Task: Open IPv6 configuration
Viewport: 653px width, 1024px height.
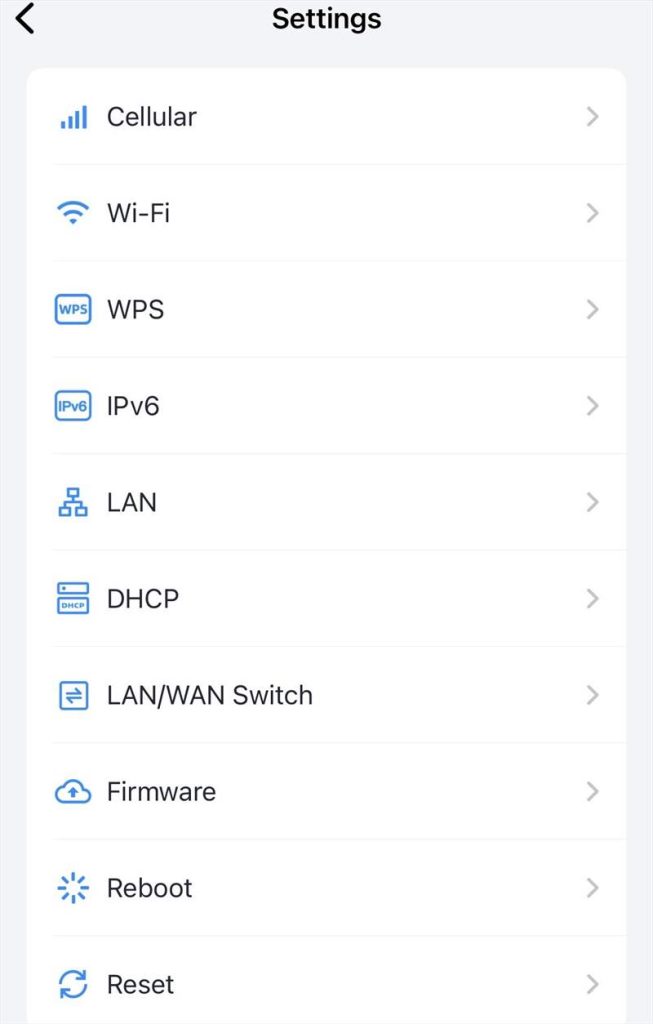Action: 326,406
